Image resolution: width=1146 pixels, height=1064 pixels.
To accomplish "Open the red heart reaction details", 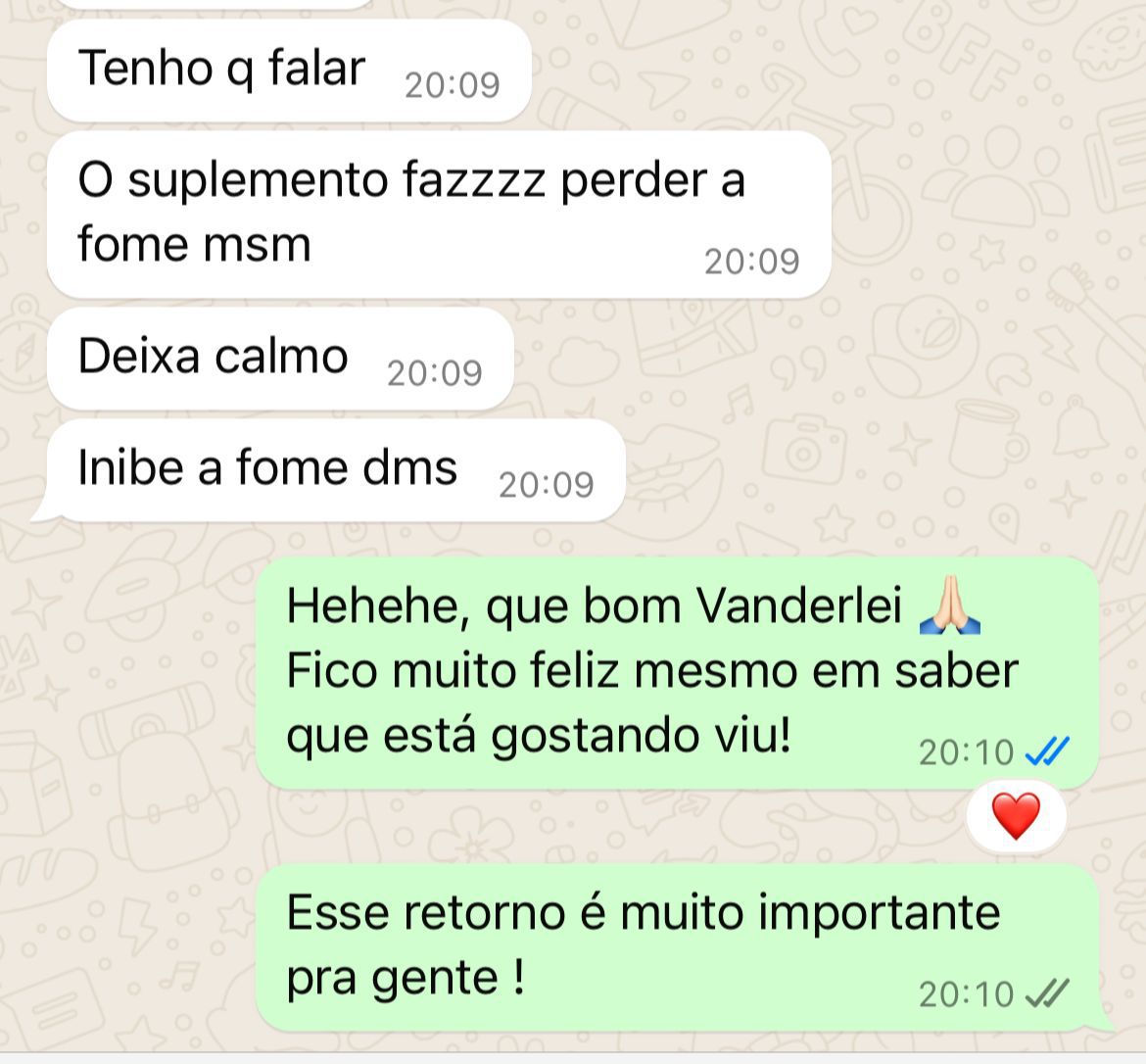I will 1016,816.
